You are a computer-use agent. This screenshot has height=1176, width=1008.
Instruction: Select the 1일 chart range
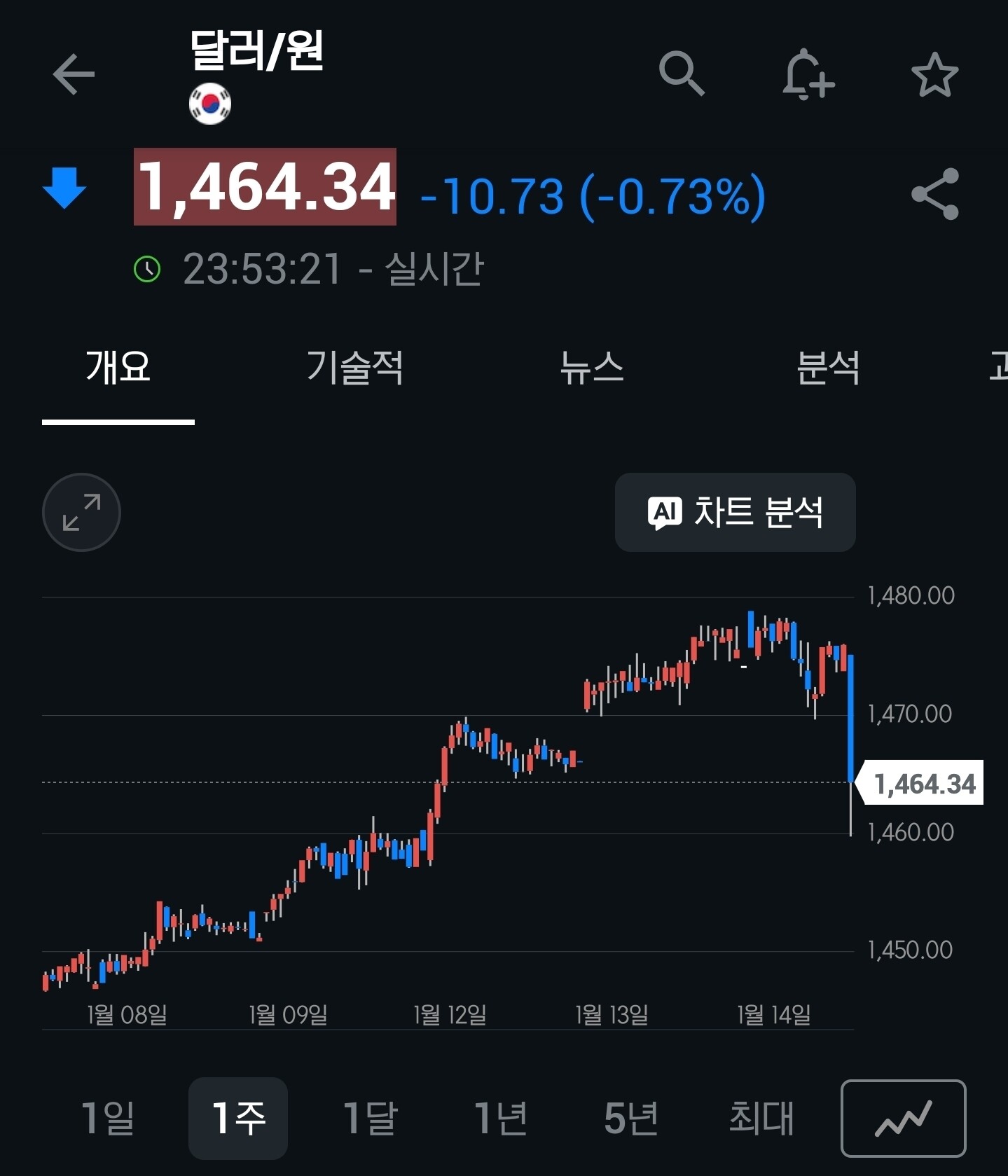107,1117
